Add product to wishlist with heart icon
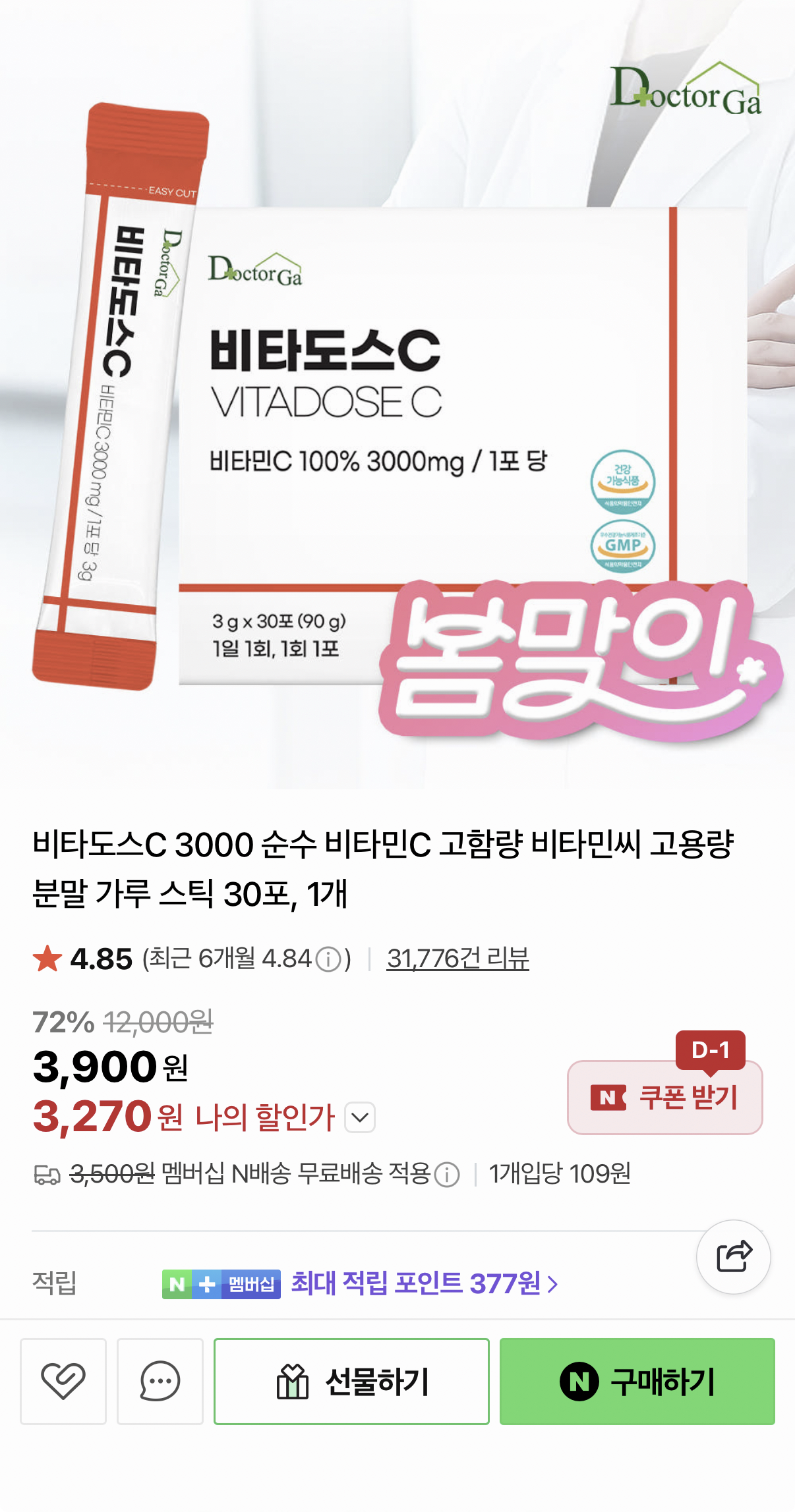795x1512 pixels. pos(63,1381)
